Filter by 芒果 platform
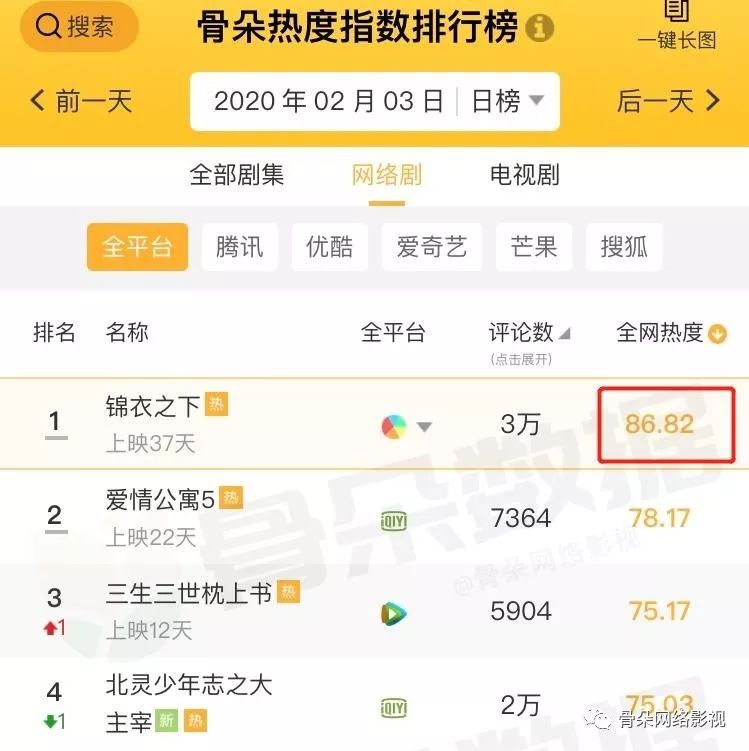The height and width of the screenshot is (751, 749). click(x=534, y=247)
